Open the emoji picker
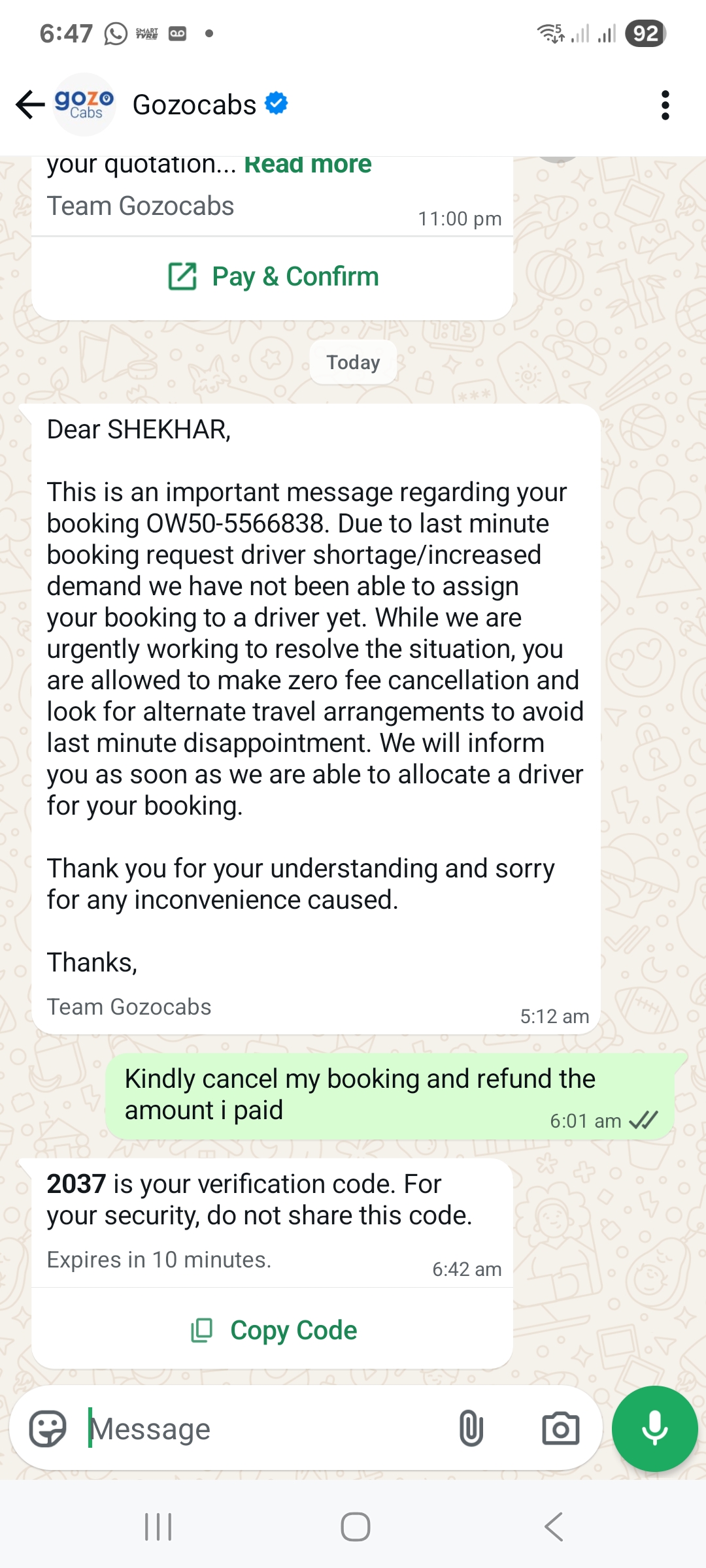 [48, 1429]
